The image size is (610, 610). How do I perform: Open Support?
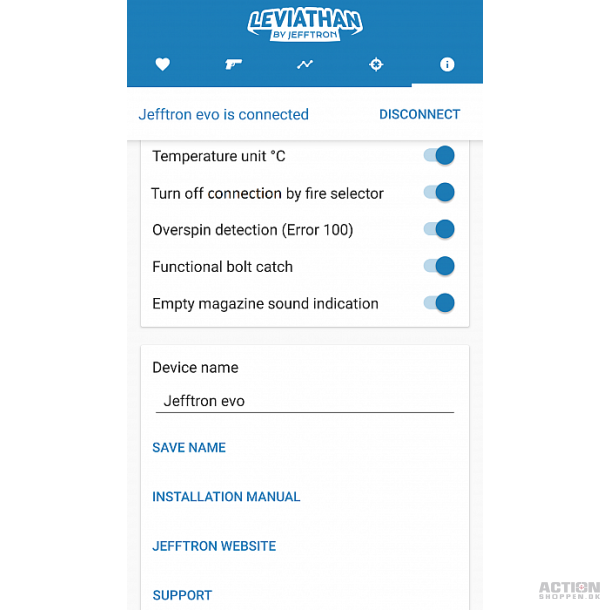pos(182,595)
